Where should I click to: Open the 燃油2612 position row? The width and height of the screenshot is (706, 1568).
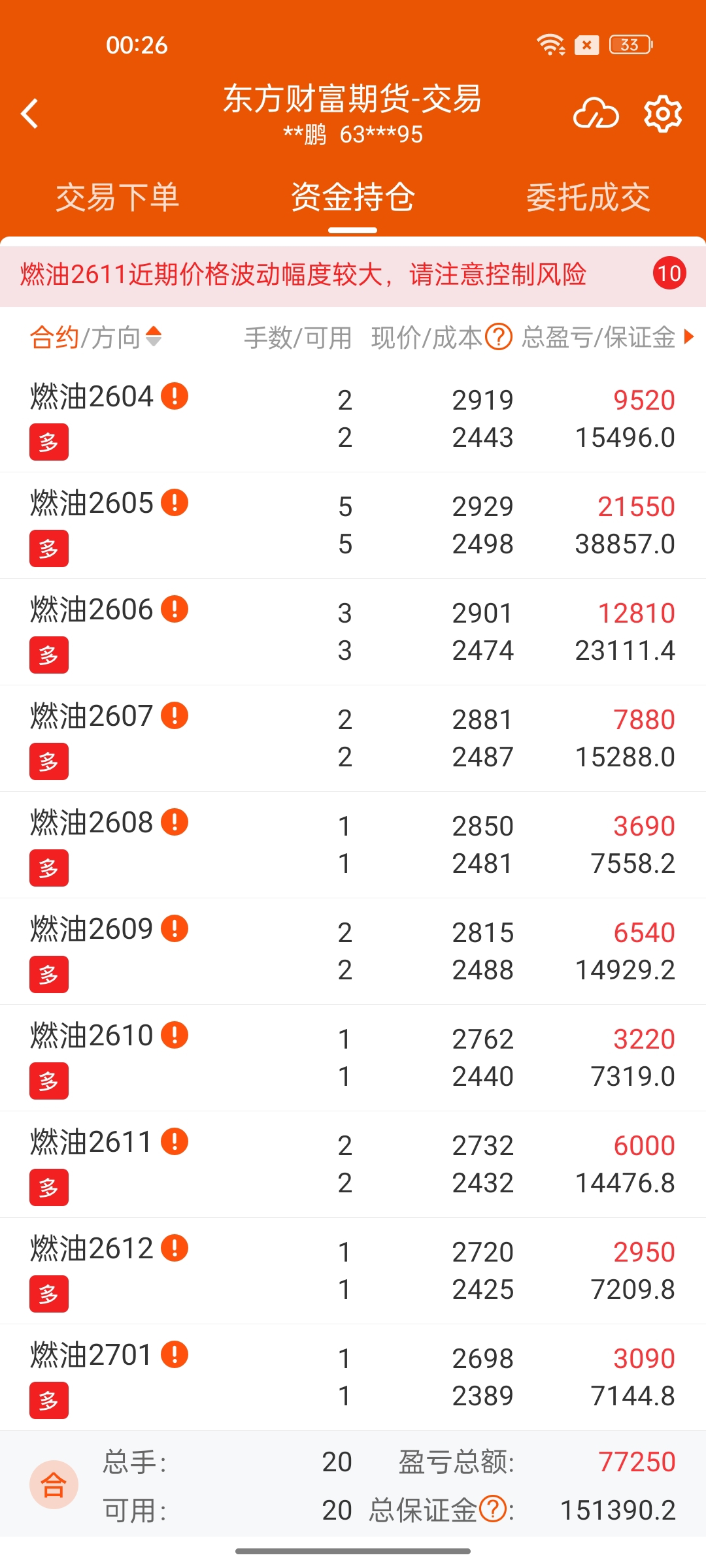(x=353, y=1271)
